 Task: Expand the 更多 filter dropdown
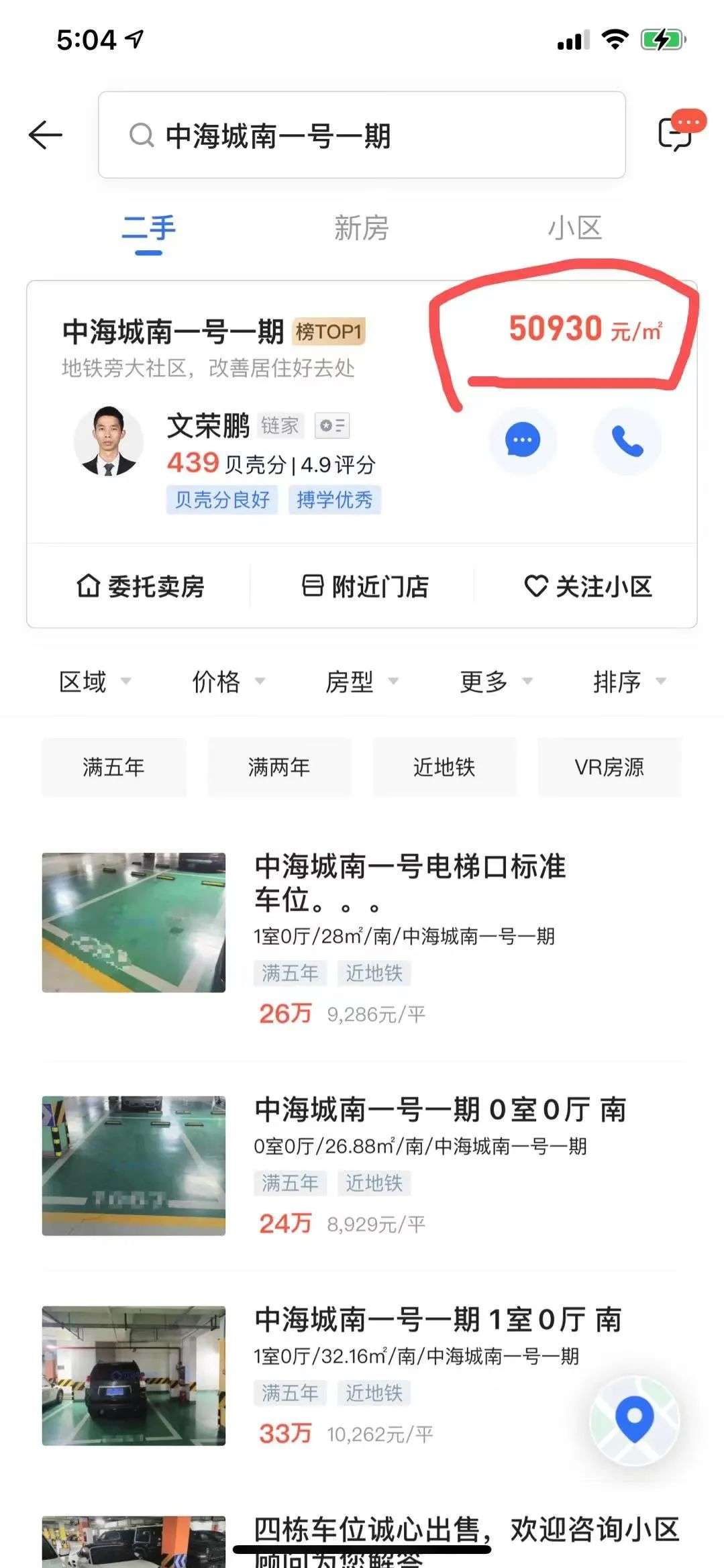pyautogui.click(x=496, y=682)
